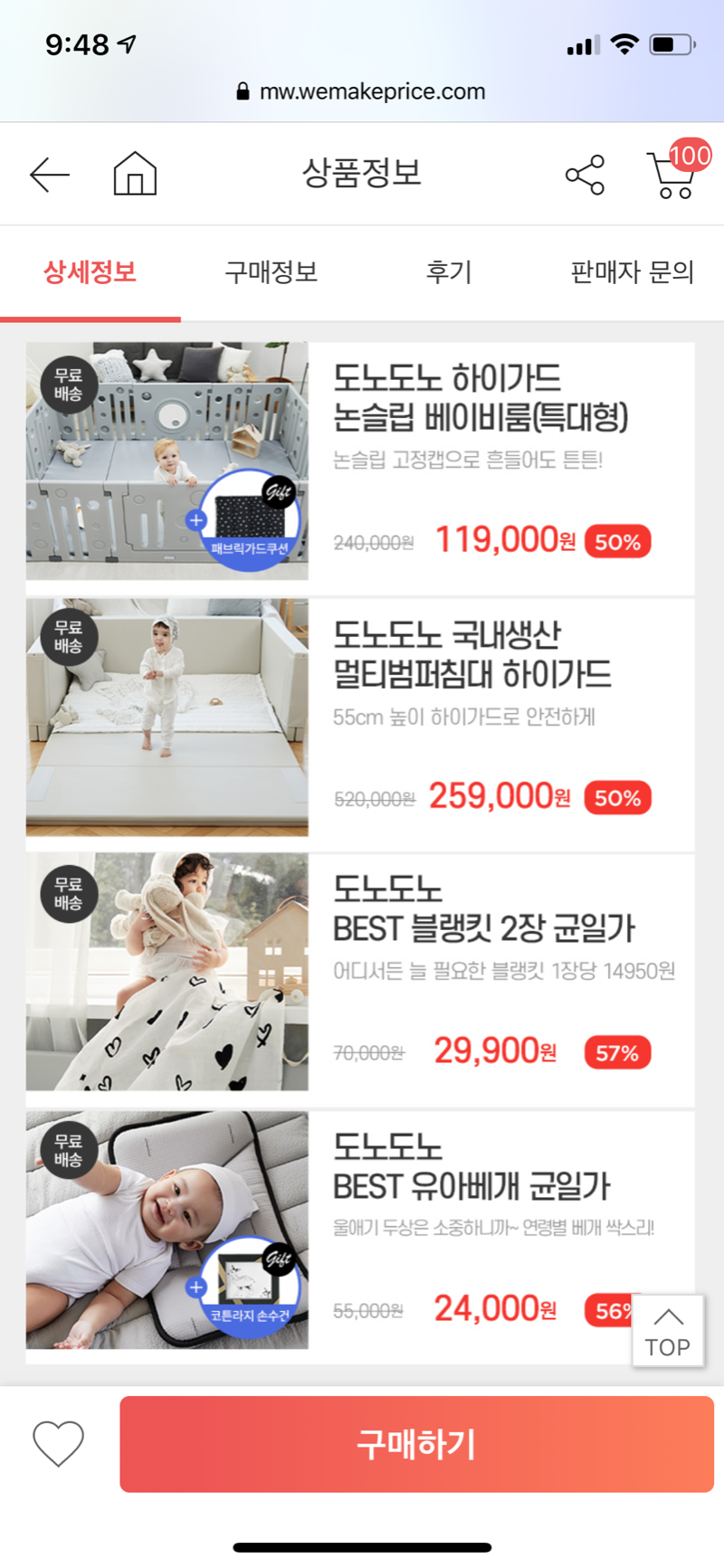The height and width of the screenshot is (1568, 724).
Task: Tap the 구매하기 purchase button
Action: pyautogui.click(x=416, y=1444)
